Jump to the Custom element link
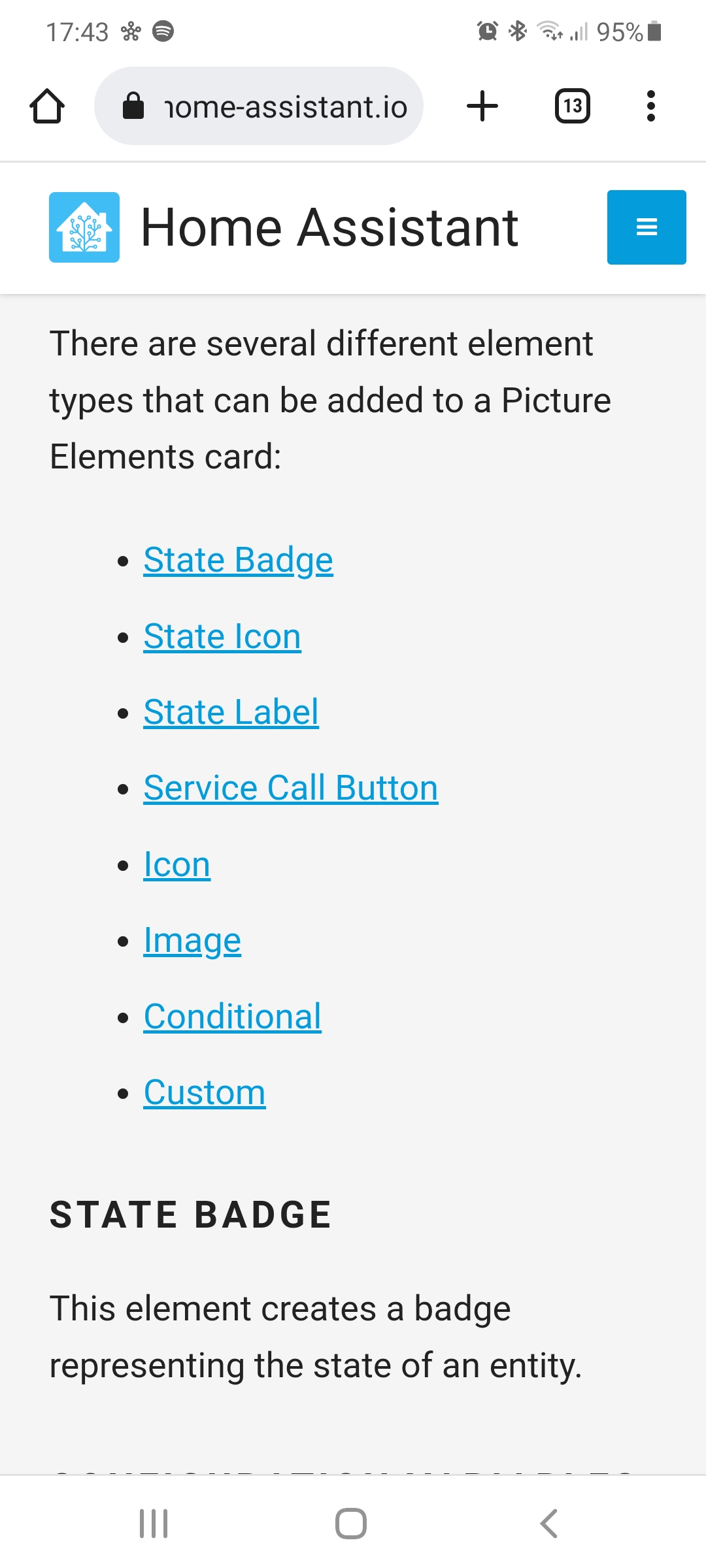This screenshot has height=1568, width=706. pyautogui.click(x=205, y=1092)
